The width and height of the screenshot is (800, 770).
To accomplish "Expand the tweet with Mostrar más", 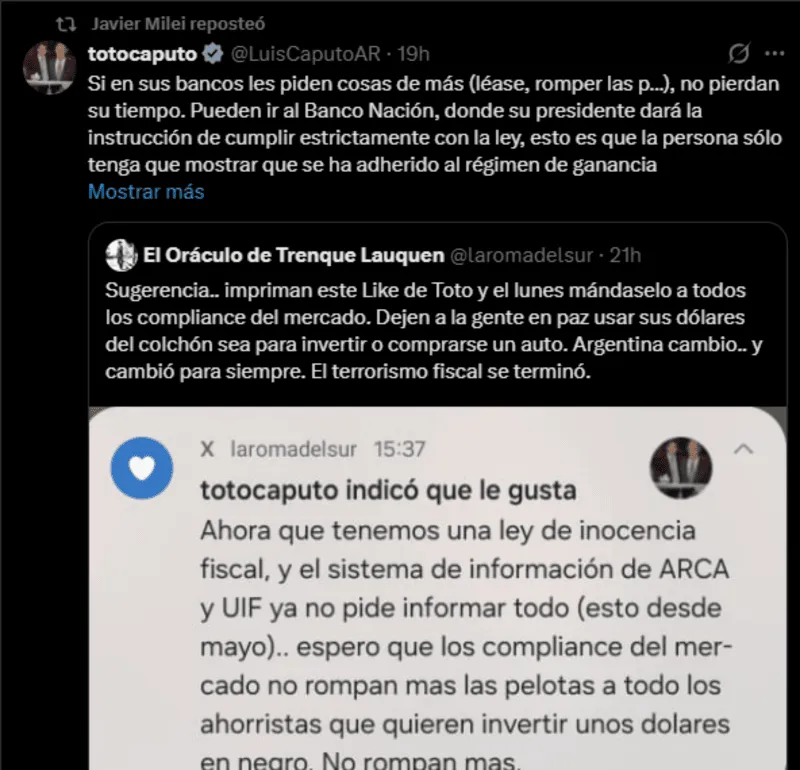I will point(146,191).
